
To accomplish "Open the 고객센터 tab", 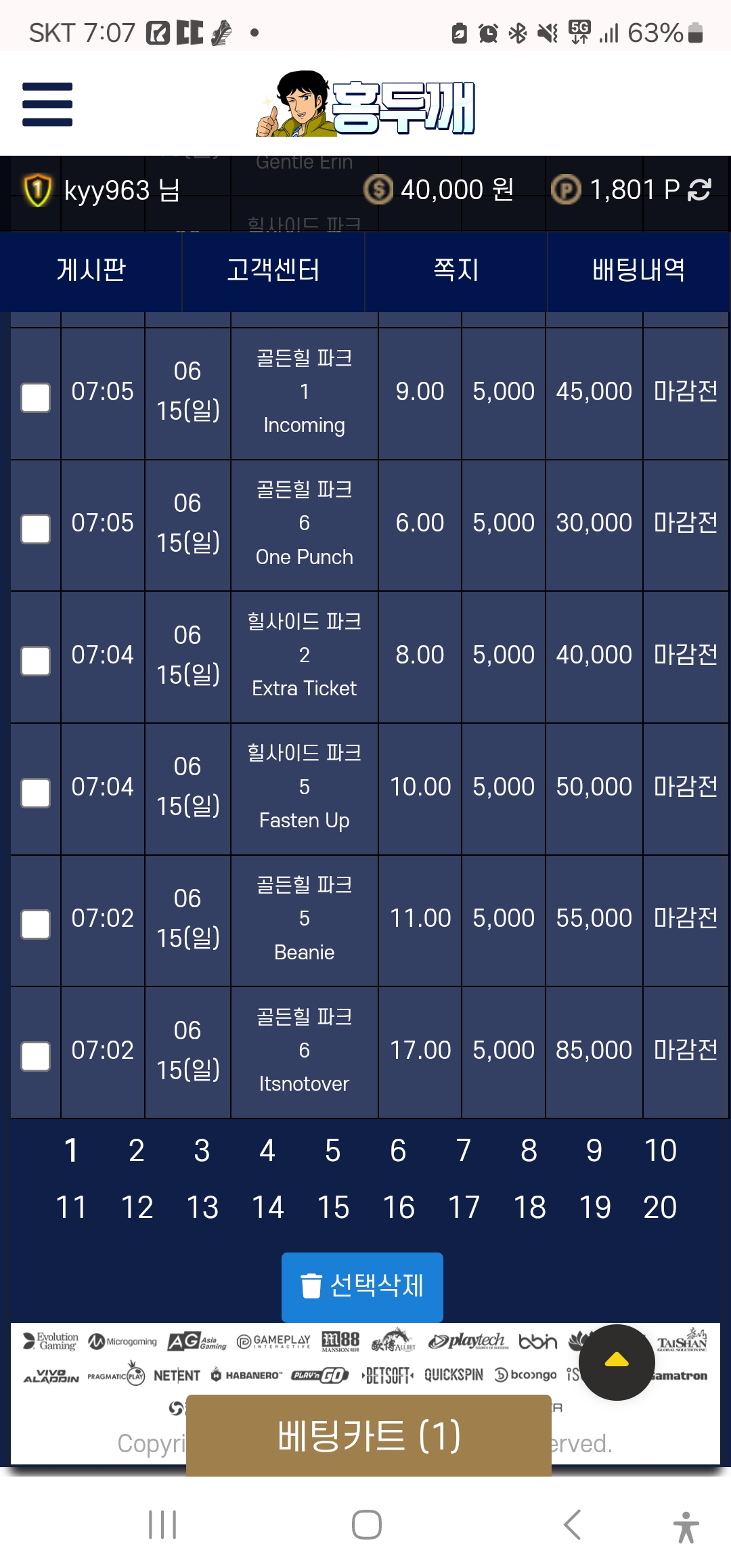I will click(273, 270).
